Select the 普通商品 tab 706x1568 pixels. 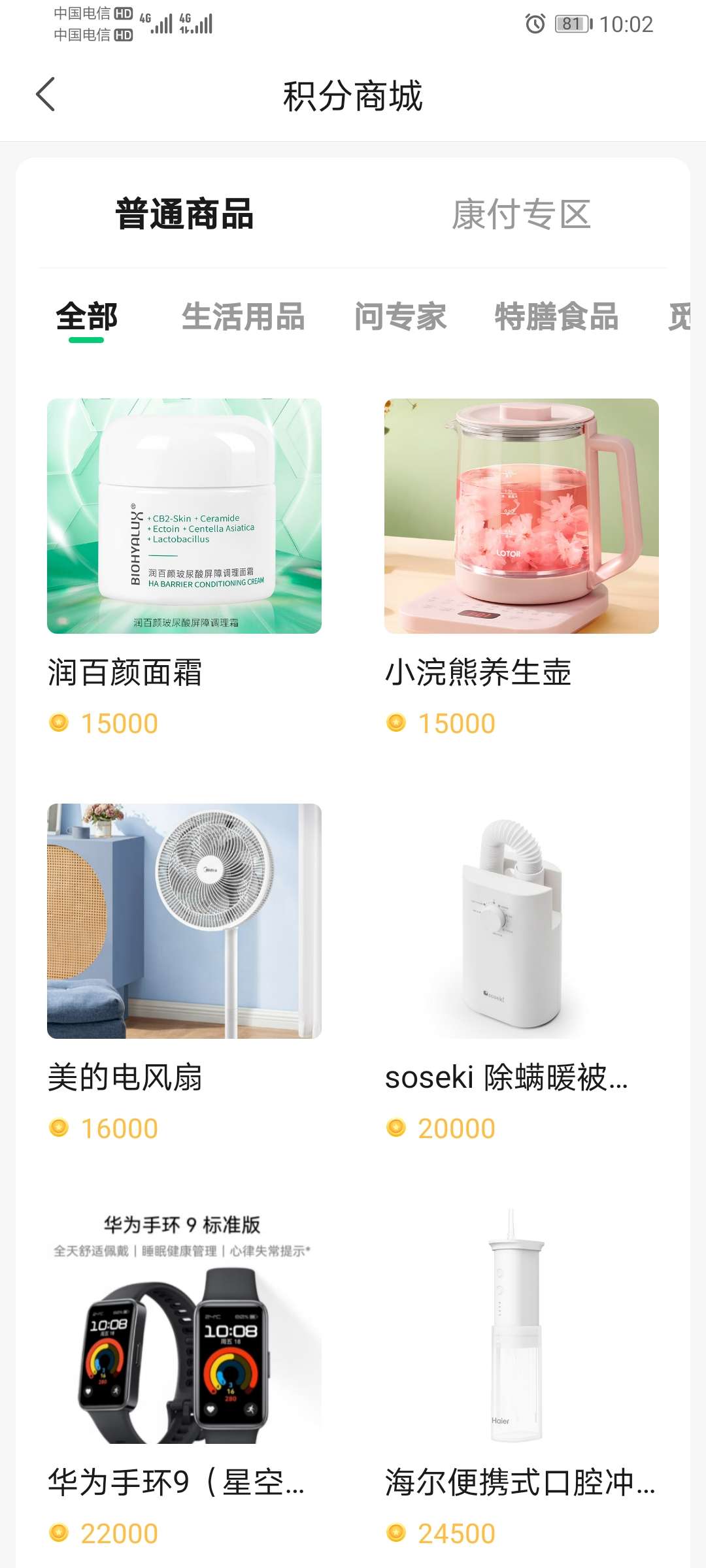185,217
